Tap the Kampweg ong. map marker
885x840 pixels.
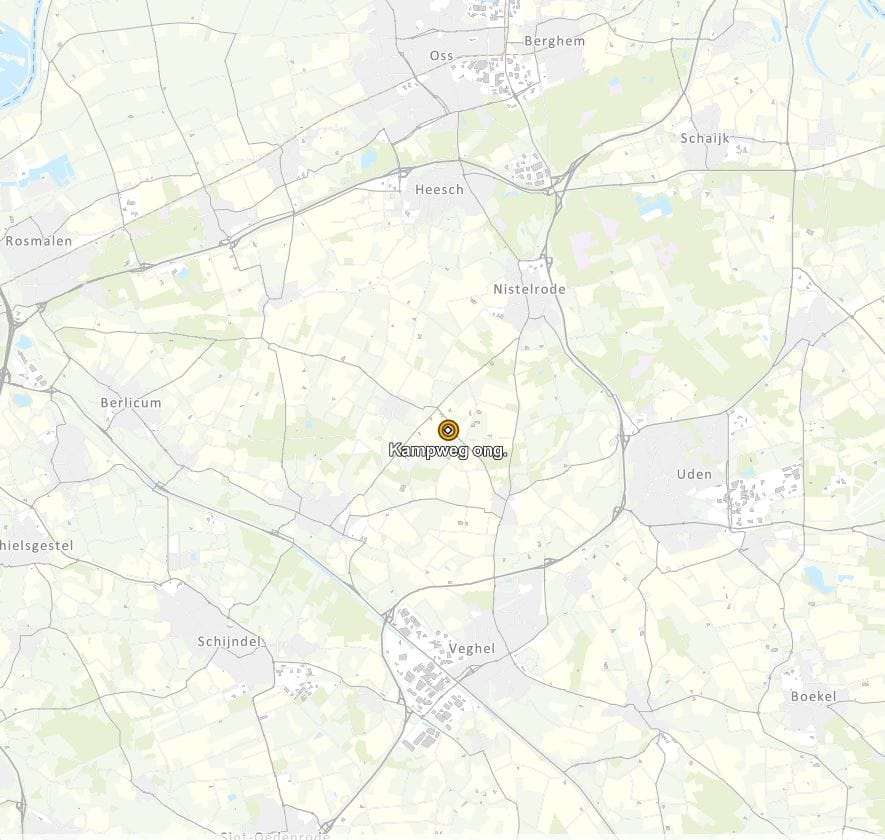point(448,431)
